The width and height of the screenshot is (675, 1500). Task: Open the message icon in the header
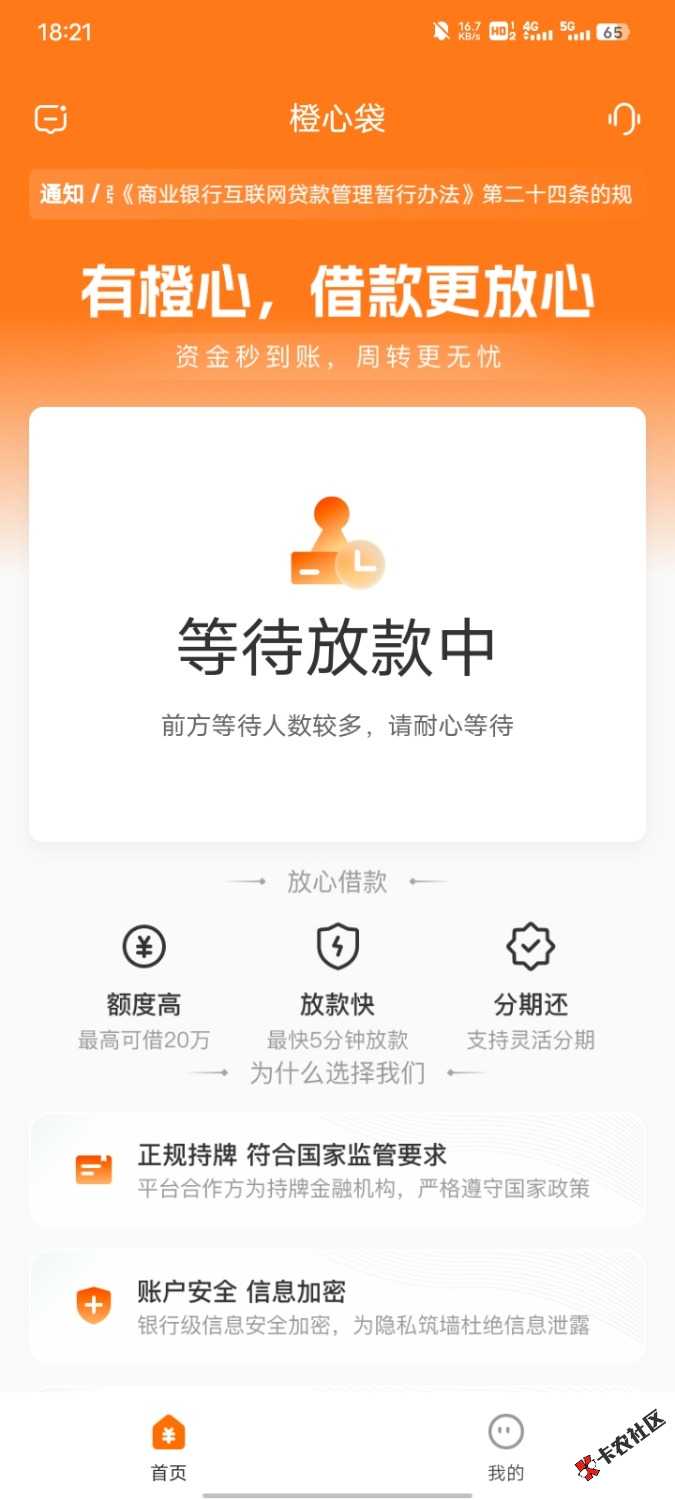pos(51,119)
